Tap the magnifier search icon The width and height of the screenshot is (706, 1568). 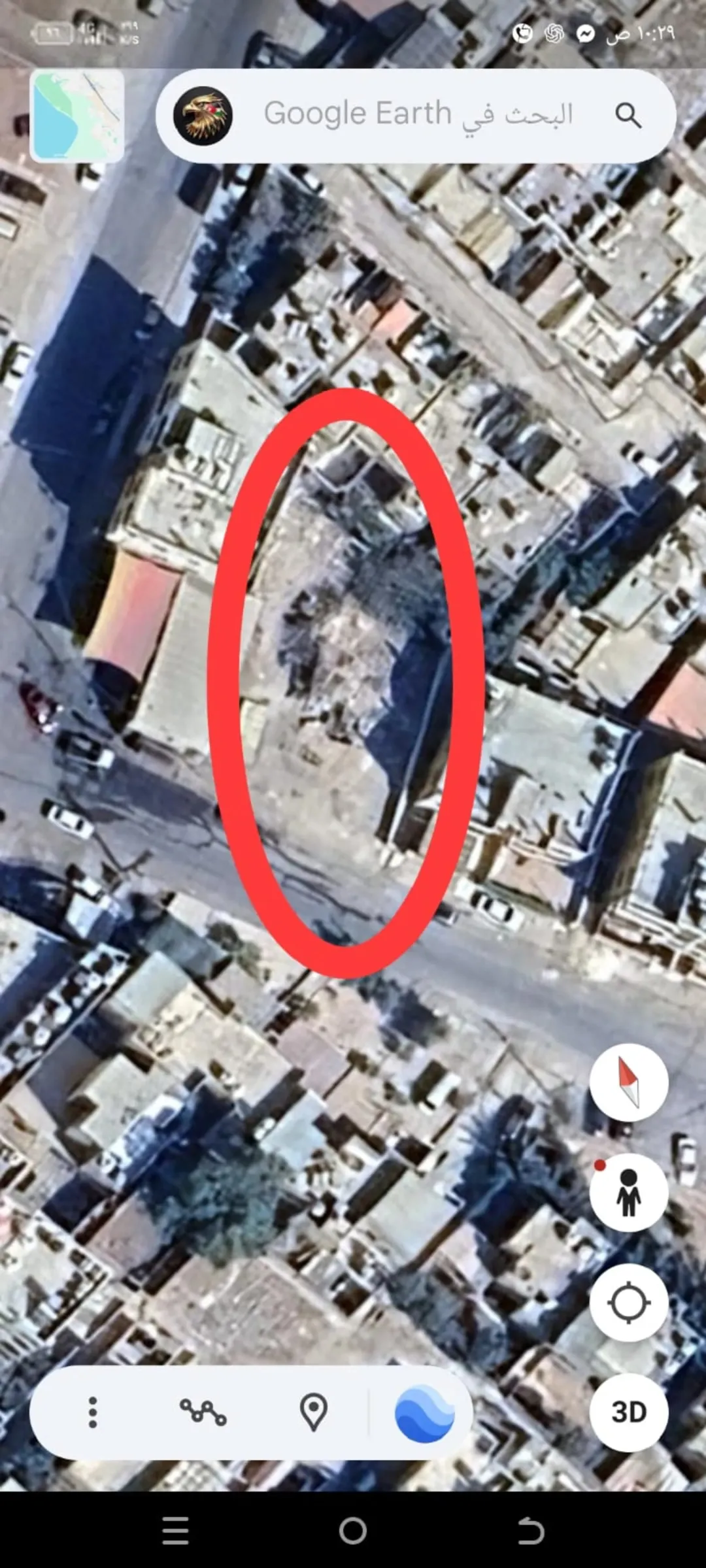pyautogui.click(x=628, y=115)
